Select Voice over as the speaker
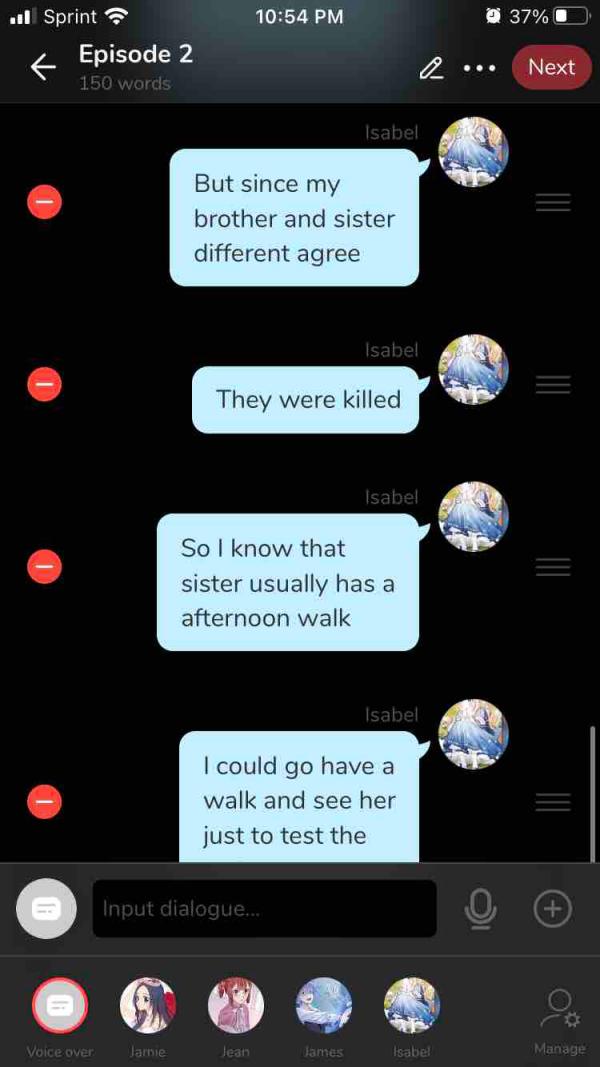Screen dimensions: 600x1067 [x=59, y=1006]
